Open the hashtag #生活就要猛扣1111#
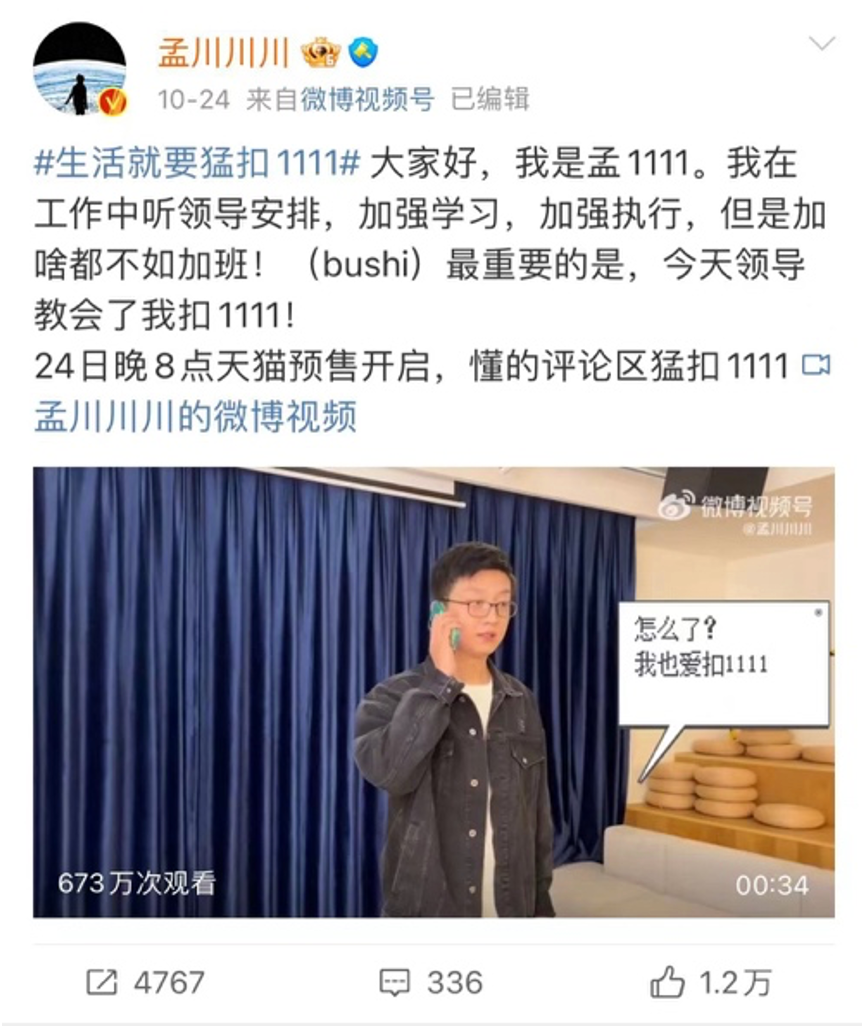 (x=196, y=163)
